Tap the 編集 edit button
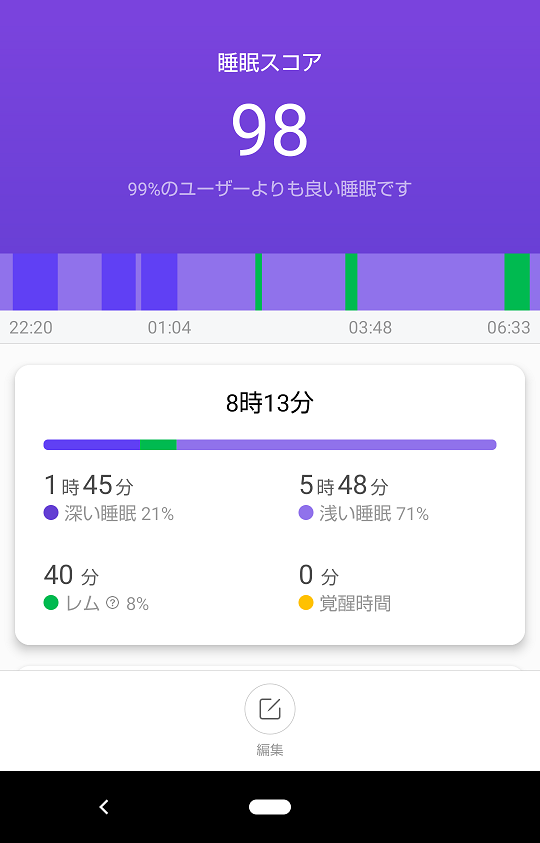 pyautogui.click(x=269, y=709)
